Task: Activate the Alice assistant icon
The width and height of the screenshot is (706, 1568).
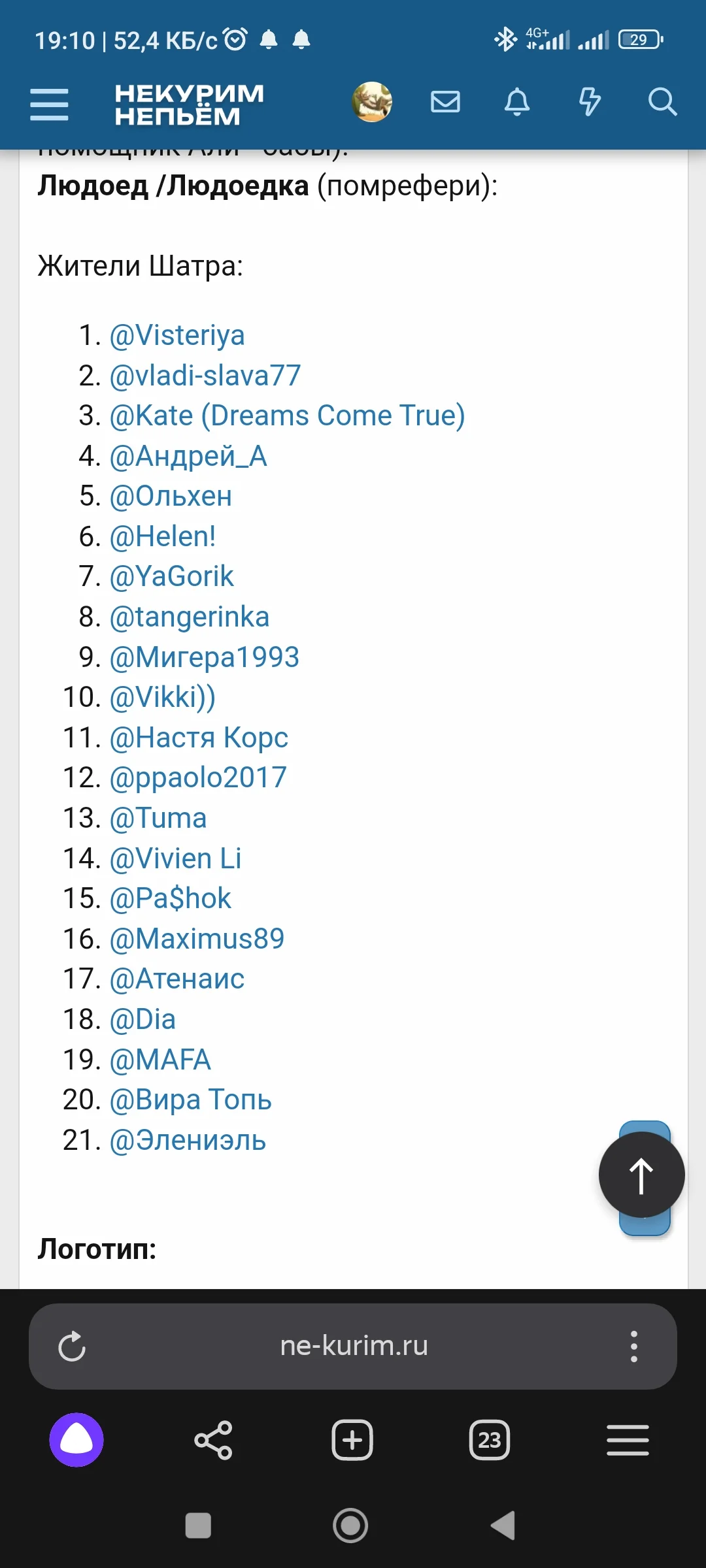Action: tap(77, 1439)
